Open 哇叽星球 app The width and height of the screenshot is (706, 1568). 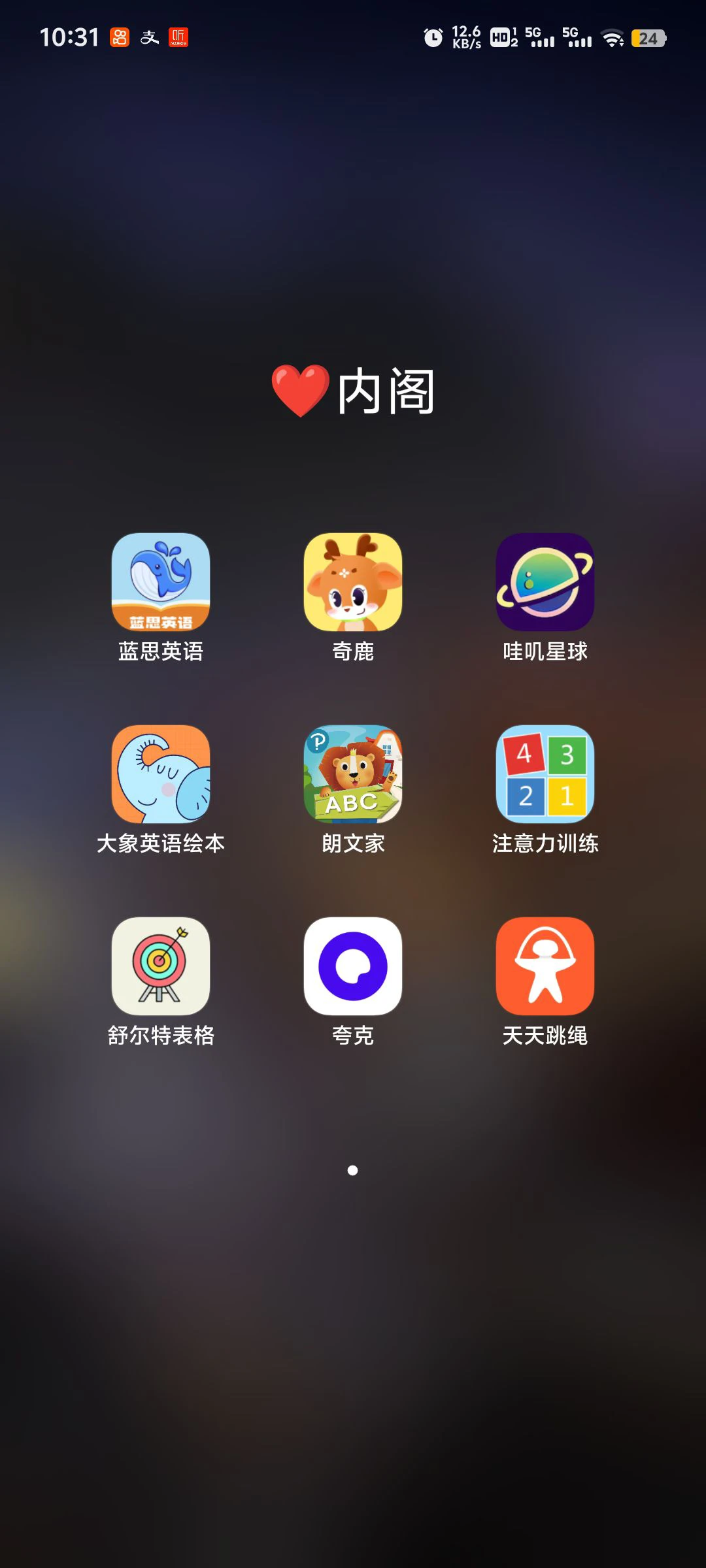tap(545, 582)
